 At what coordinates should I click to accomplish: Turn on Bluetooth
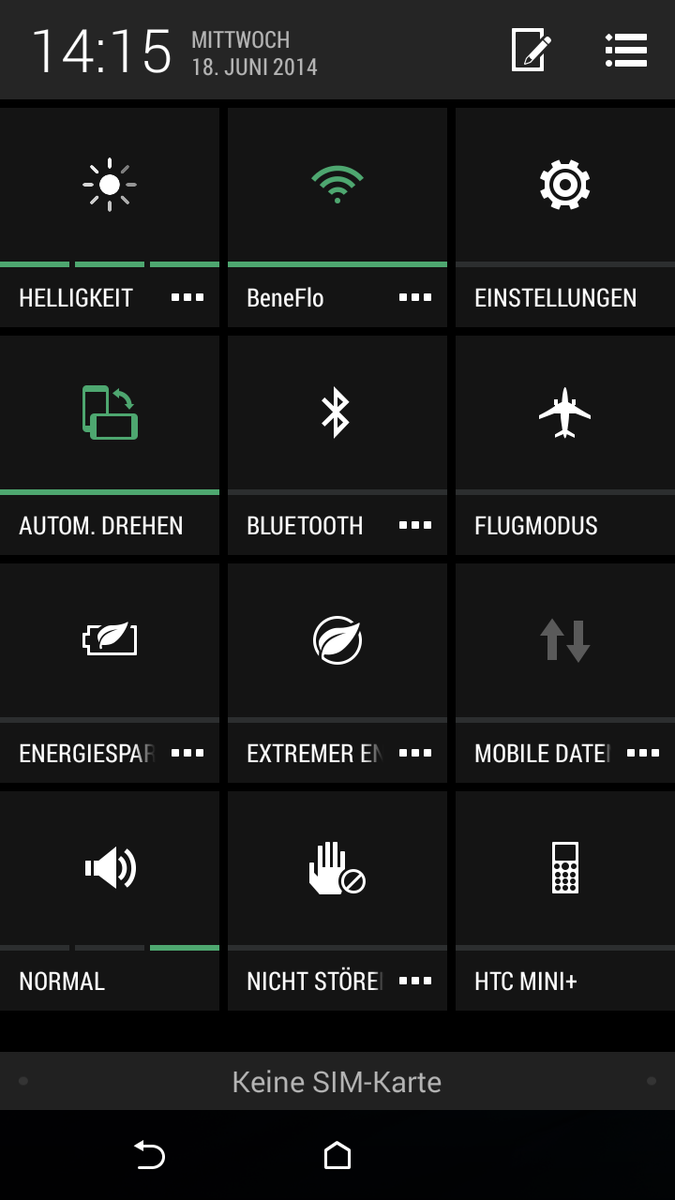(337, 445)
